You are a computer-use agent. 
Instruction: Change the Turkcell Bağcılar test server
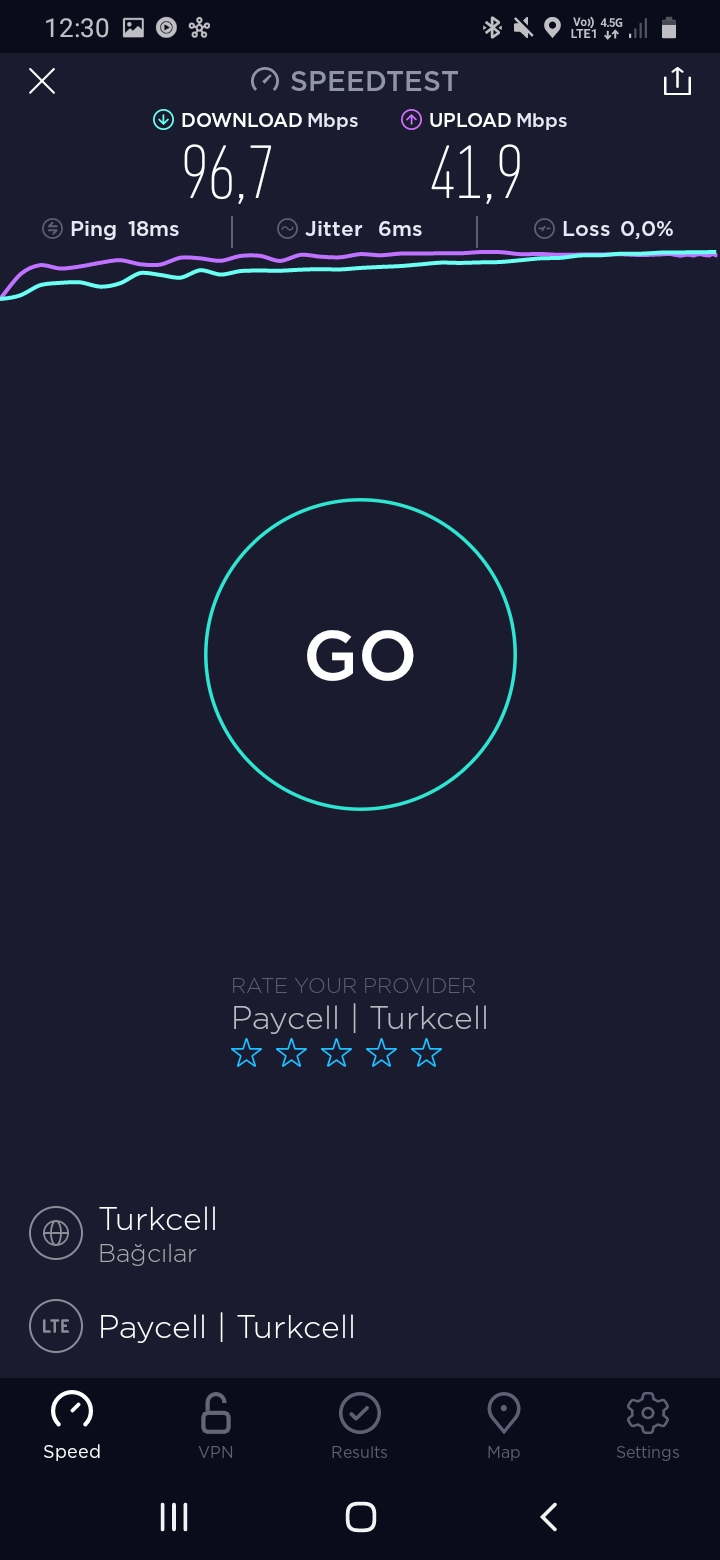(360, 1234)
